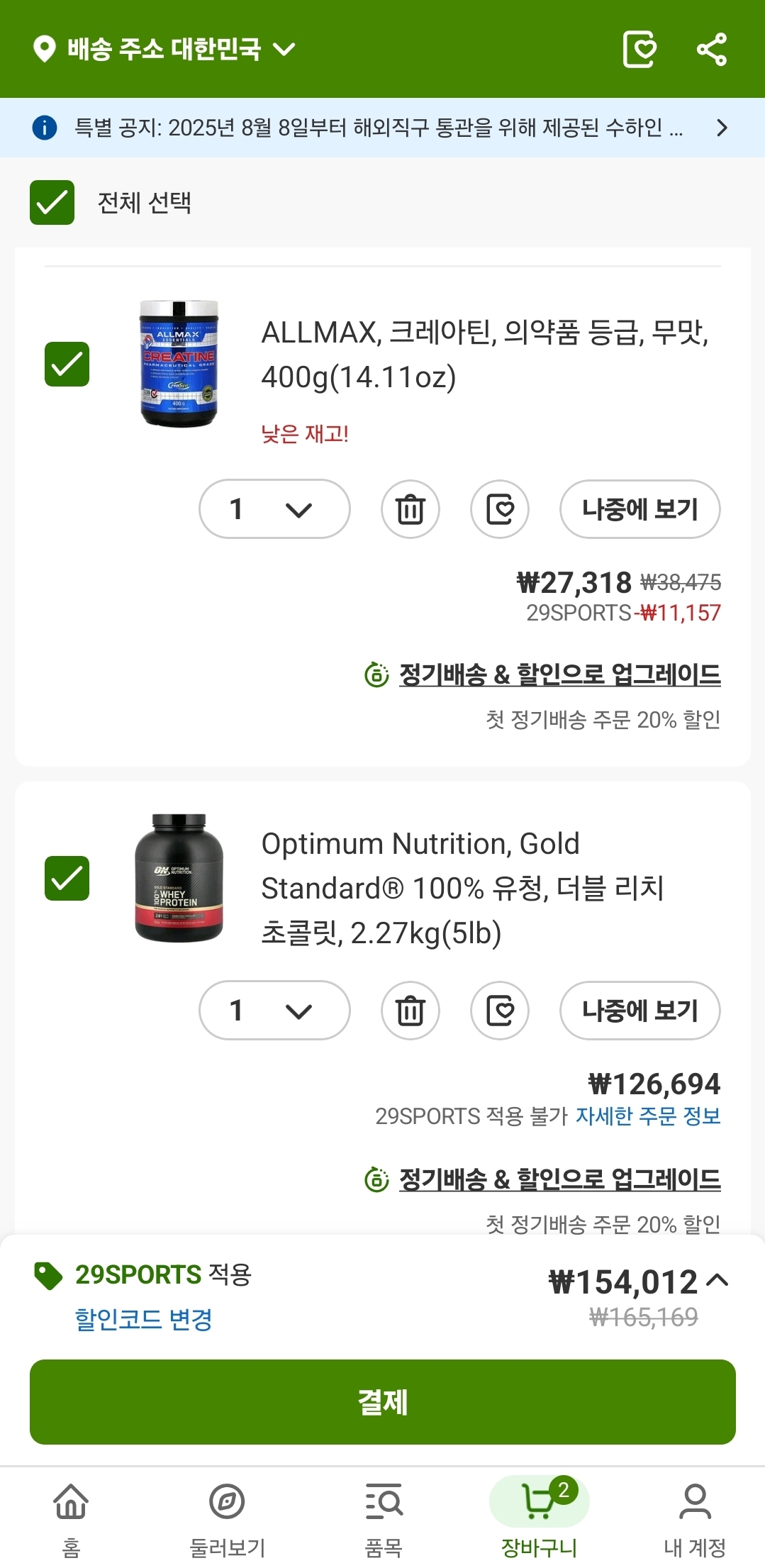765x1568 pixels.
Task: Save ALLMAX creatine to wishlist
Action: (x=500, y=509)
